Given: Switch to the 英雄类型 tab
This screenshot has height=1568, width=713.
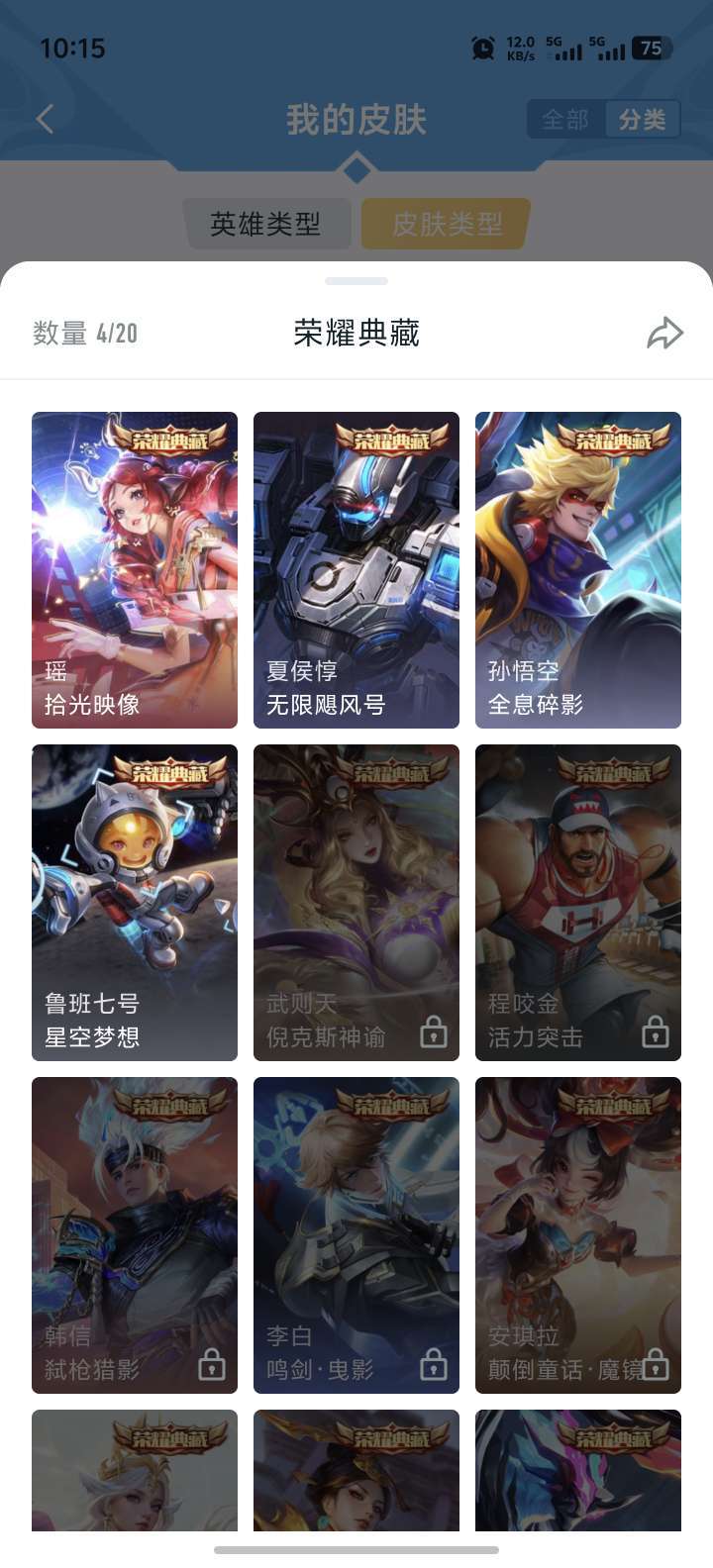Looking at the screenshot, I should point(266,224).
